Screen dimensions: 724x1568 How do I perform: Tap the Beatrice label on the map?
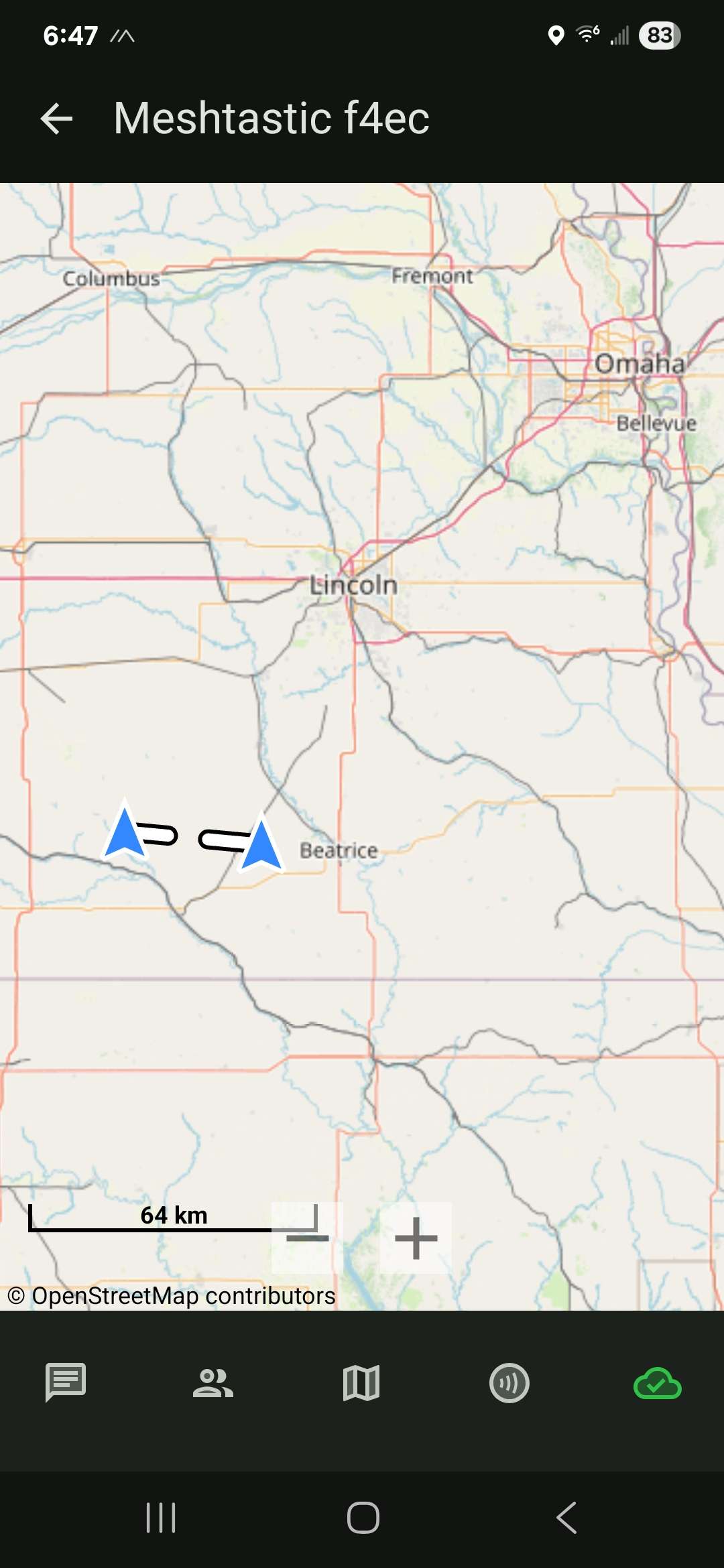coord(339,850)
